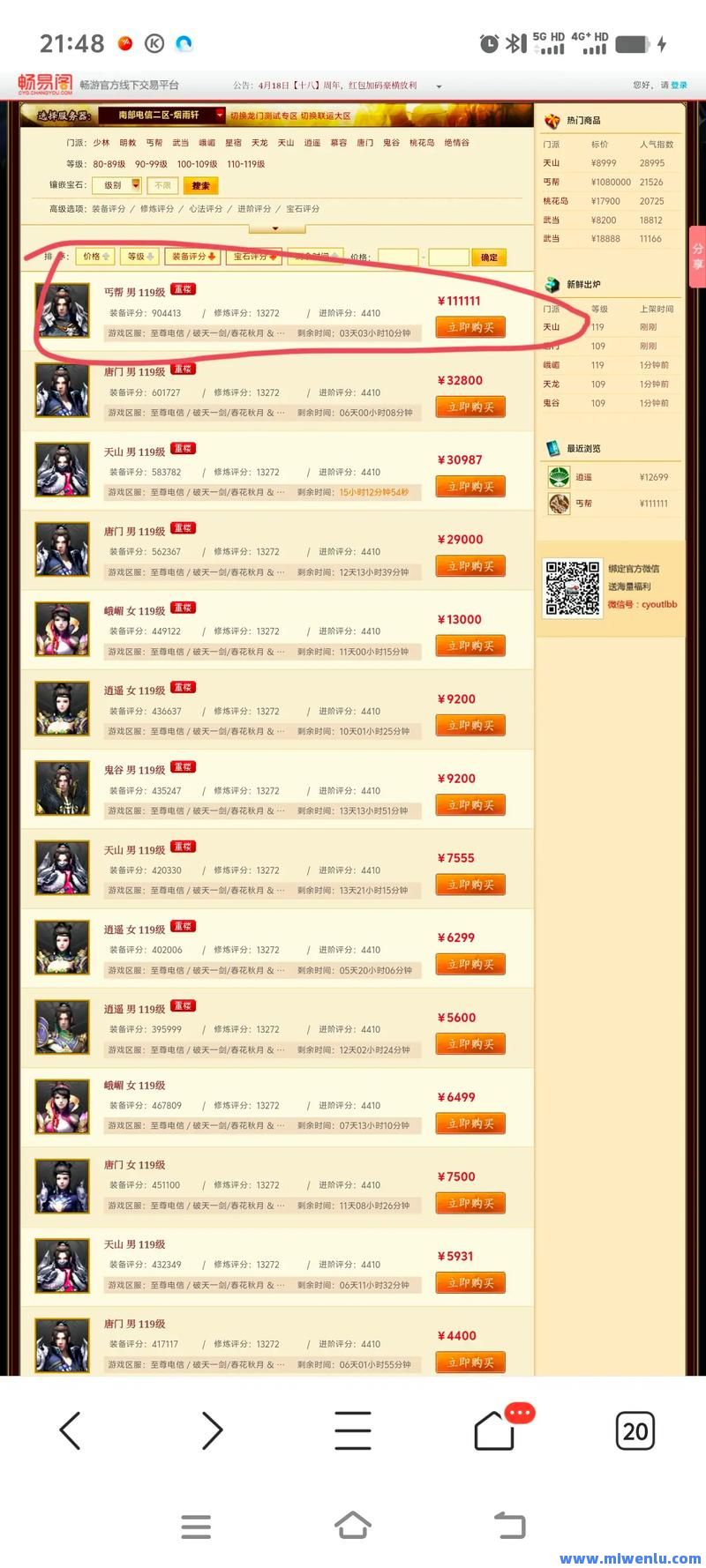Filter by the 少林 sect
706x1568 pixels.
point(101,143)
